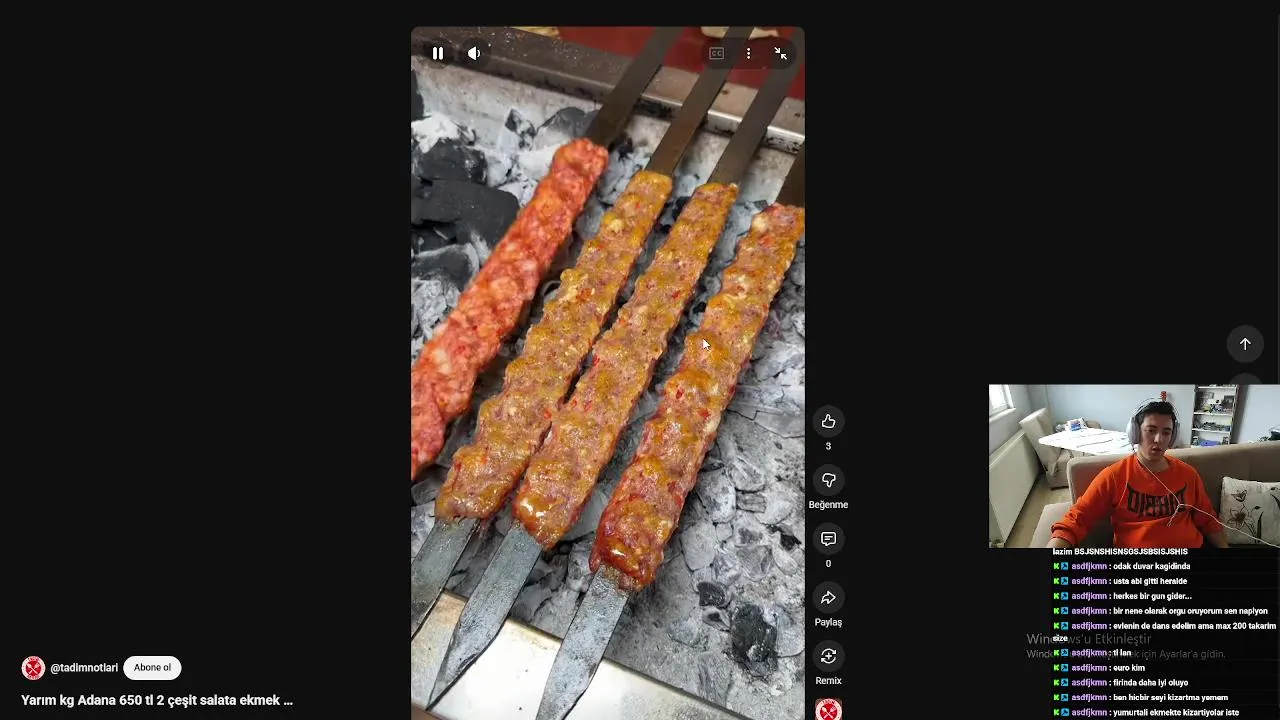
Task: Dislike with the Beğenme button
Action: (x=828, y=480)
